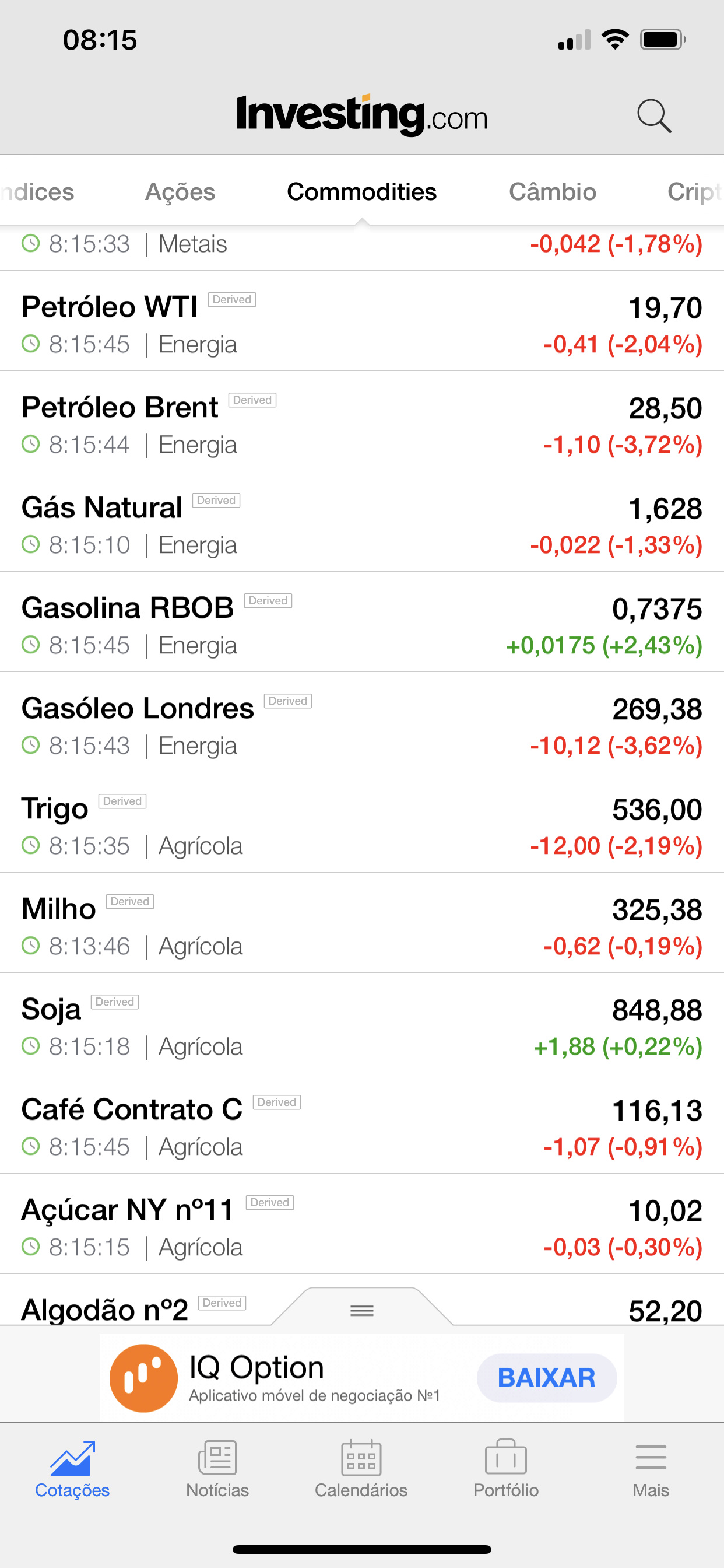Open Trigo commodity quote
The height and width of the screenshot is (1568, 724).
(362, 823)
